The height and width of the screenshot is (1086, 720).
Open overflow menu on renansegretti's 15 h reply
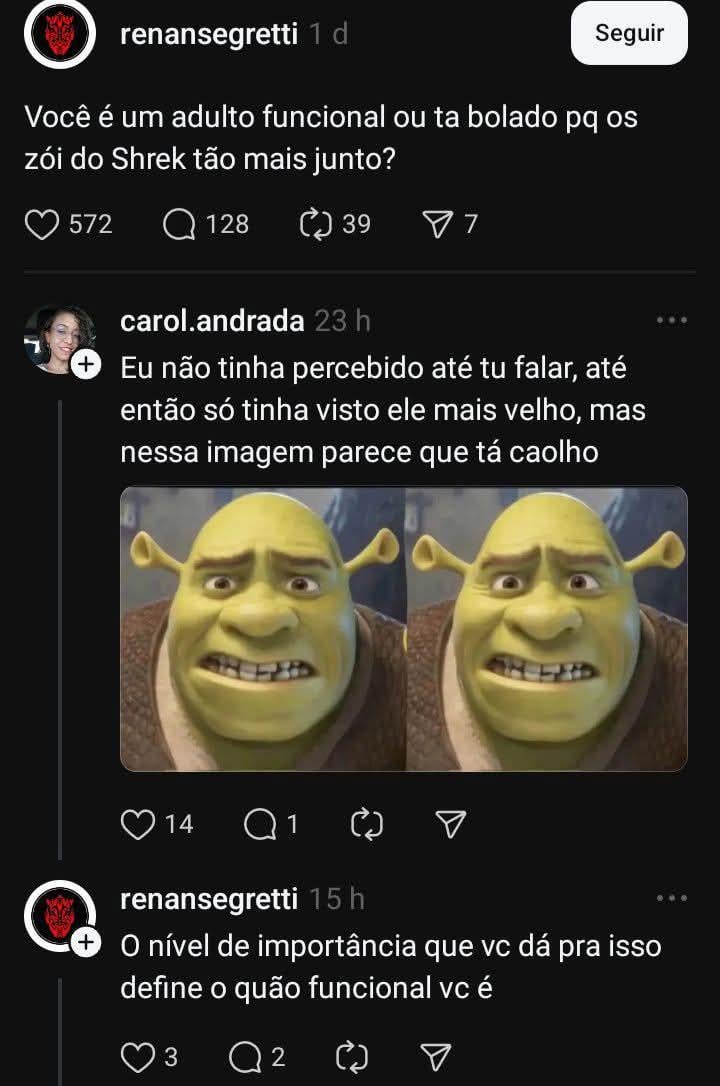click(x=671, y=899)
